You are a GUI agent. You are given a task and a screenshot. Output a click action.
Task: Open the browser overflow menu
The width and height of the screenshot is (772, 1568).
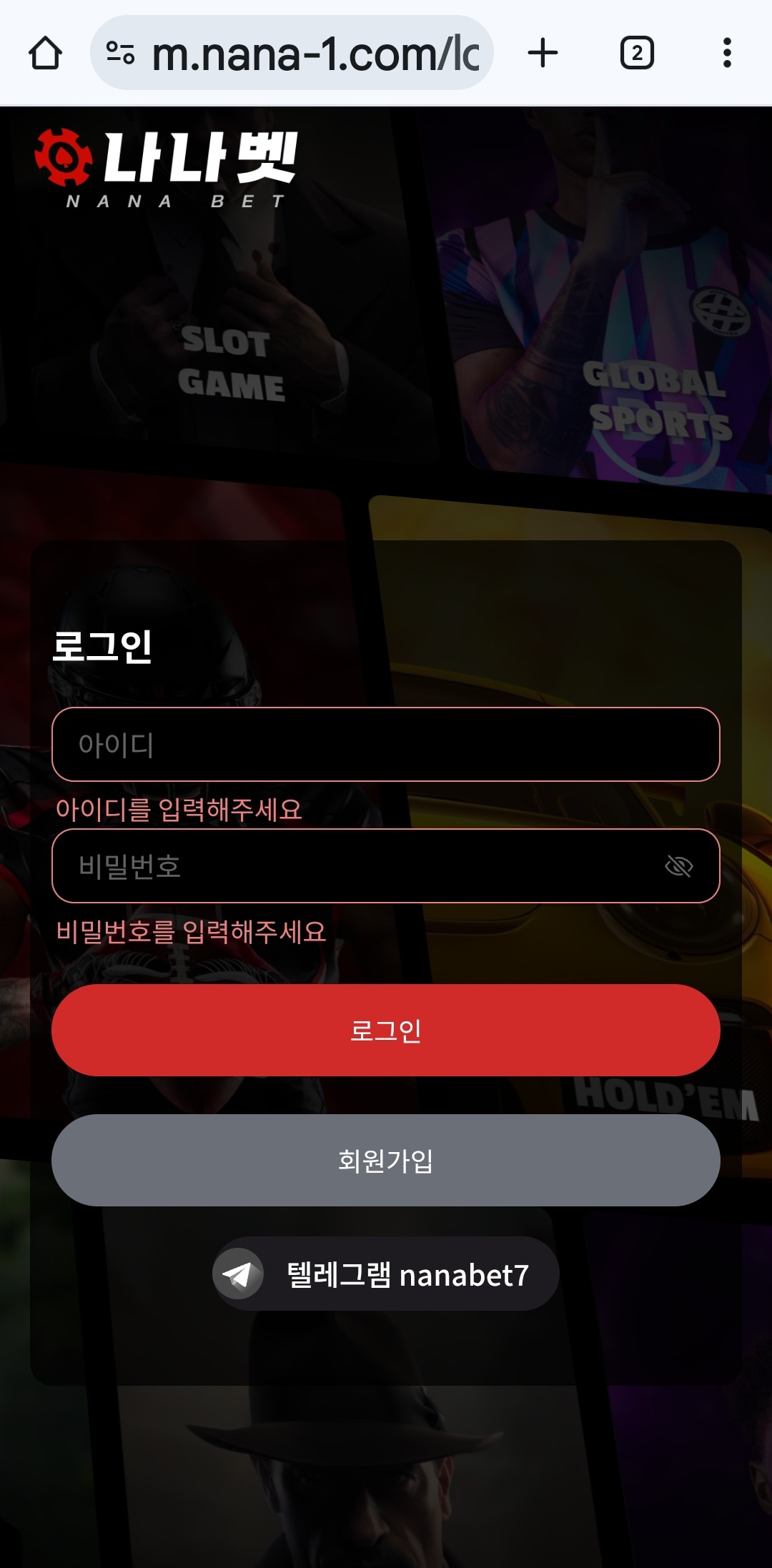(727, 54)
